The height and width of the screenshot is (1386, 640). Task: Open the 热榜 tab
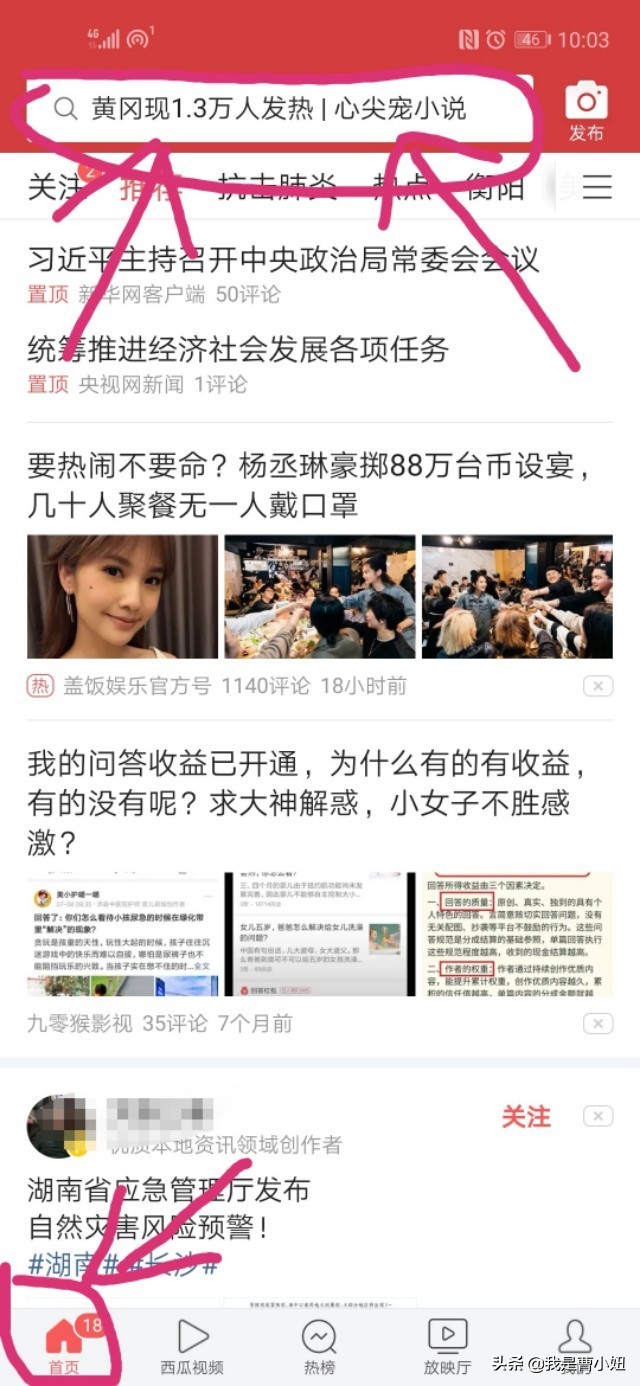319,1346
